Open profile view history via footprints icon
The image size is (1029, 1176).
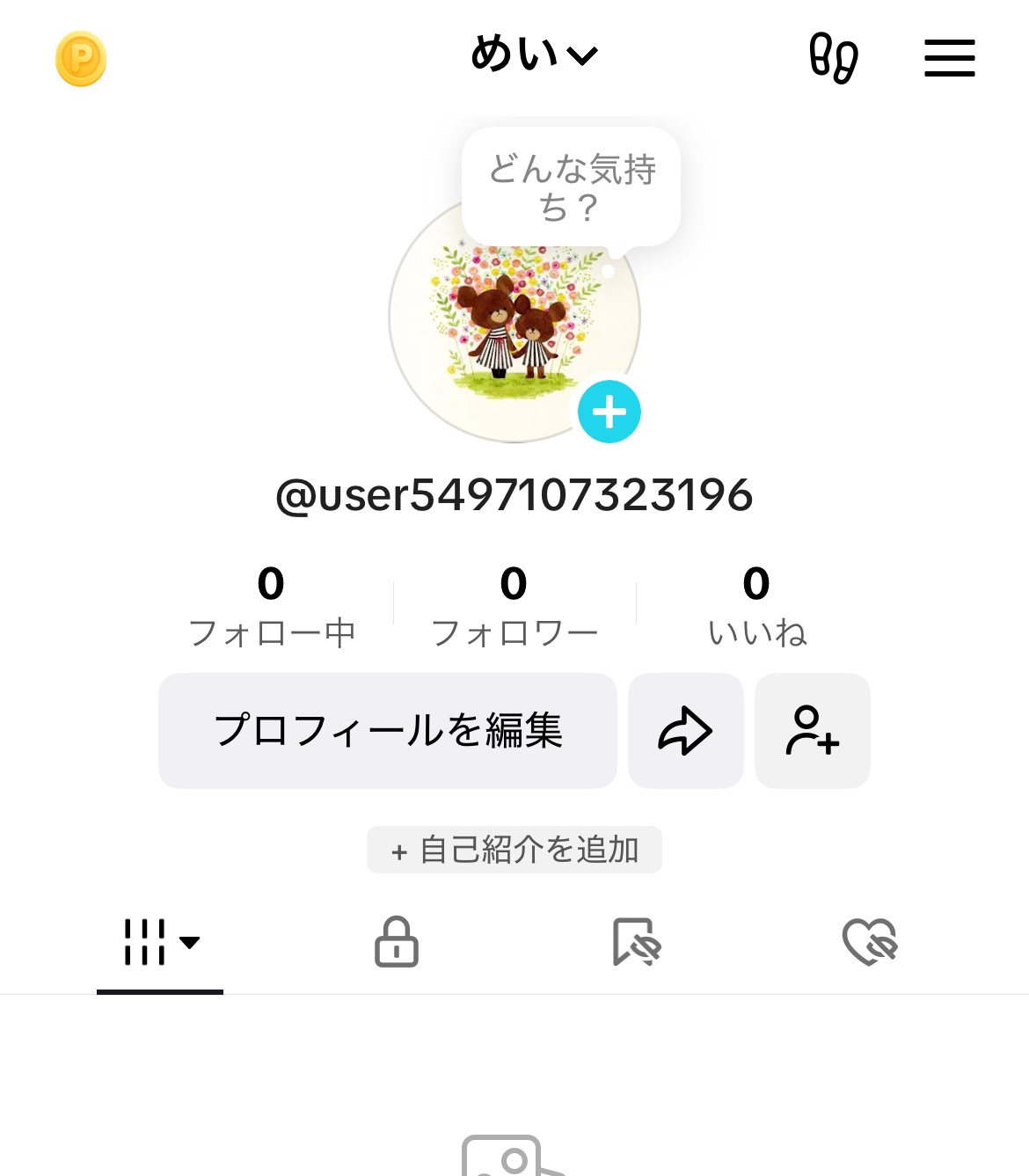pos(834,56)
